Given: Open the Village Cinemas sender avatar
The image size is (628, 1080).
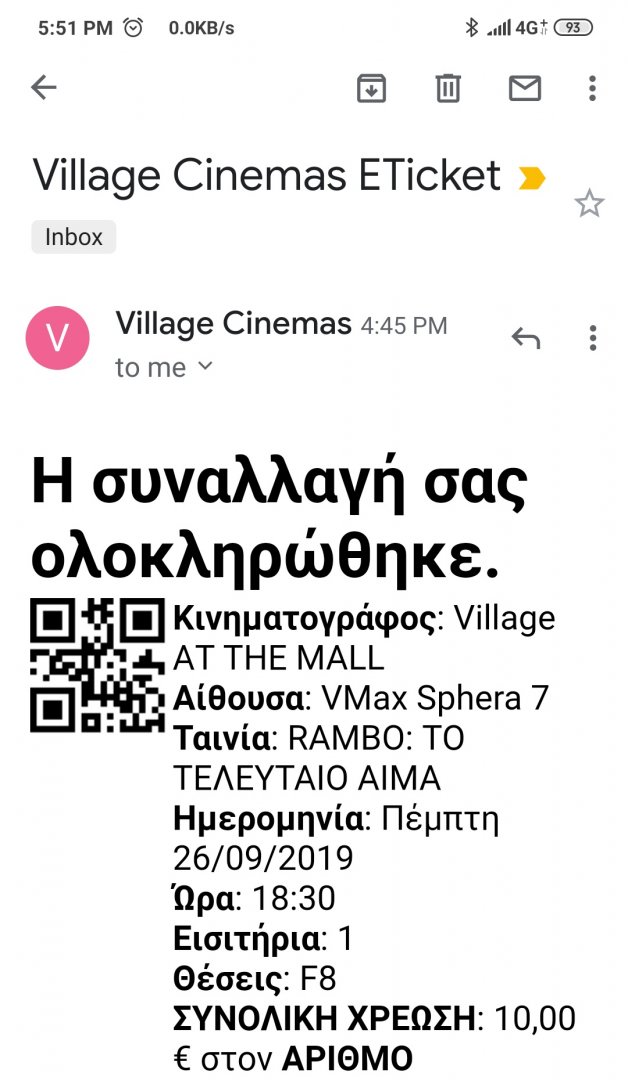Looking at the screenshot, I should 57,338.
